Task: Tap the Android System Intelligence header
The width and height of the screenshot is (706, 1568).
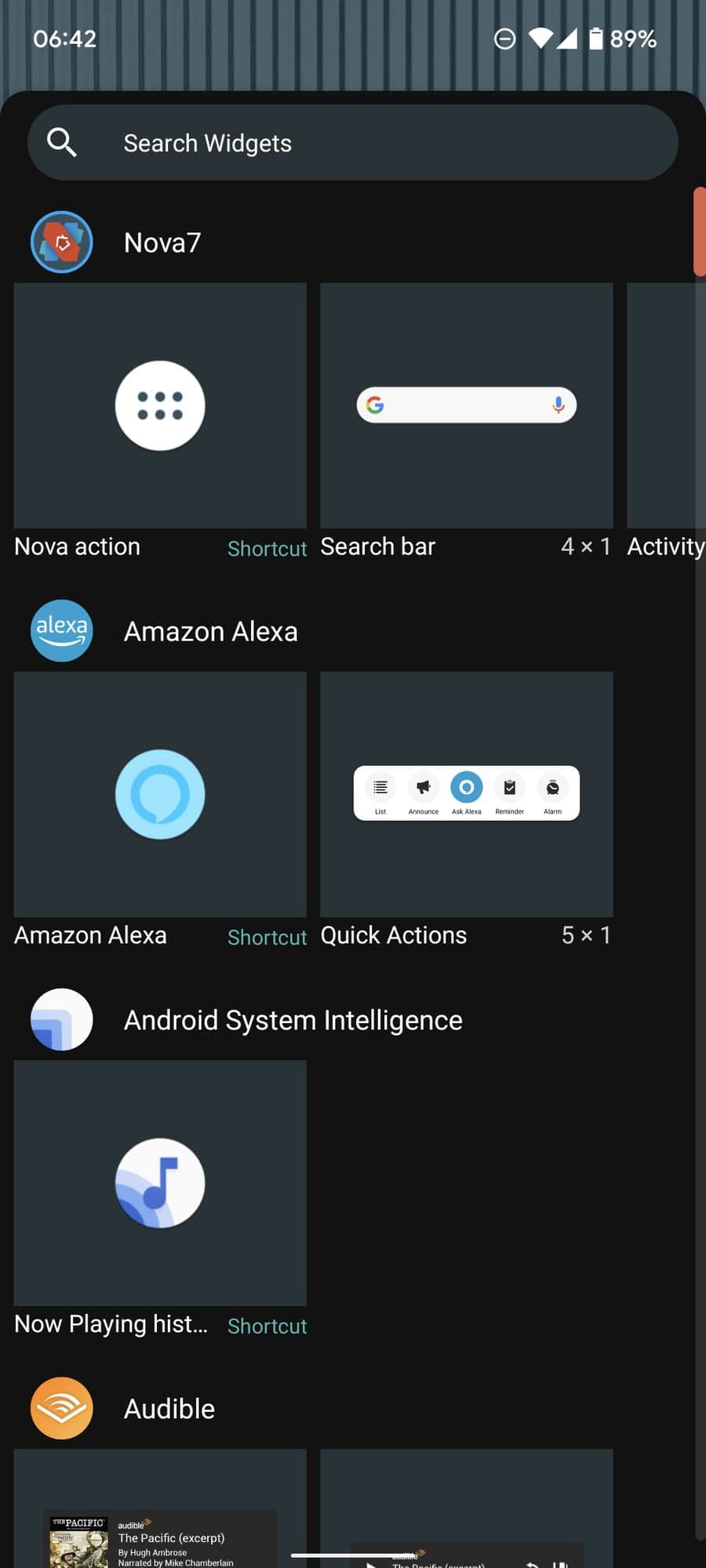Action: 293,1020
